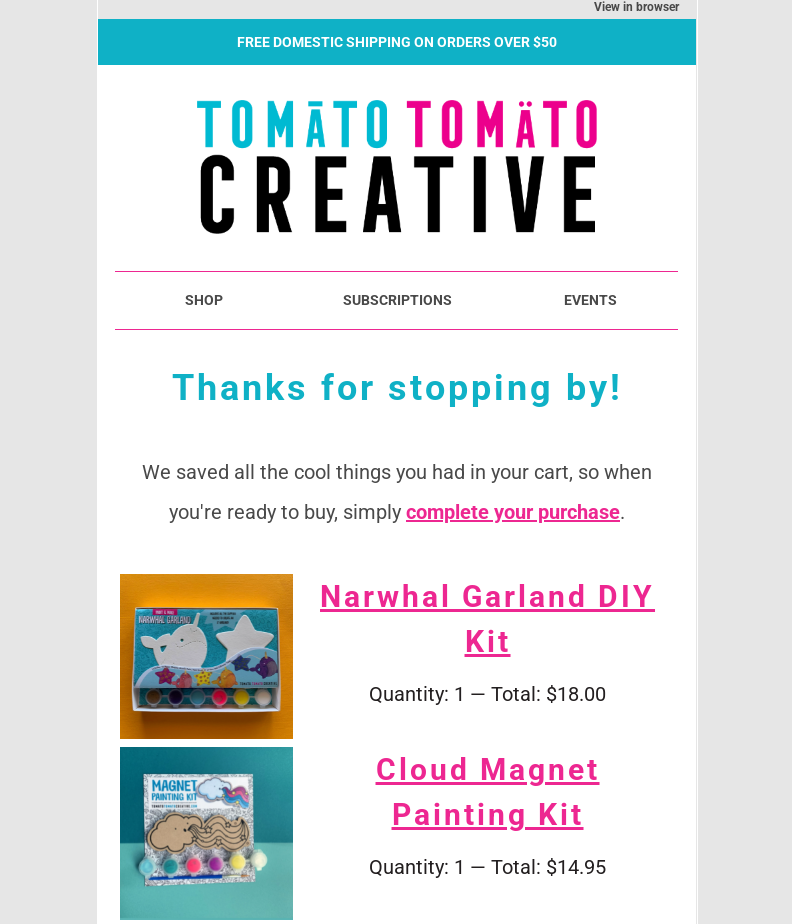This screenshot has width=792, height=924.
Task: View the Cloud Magnet kit product image
Action: 206,833
